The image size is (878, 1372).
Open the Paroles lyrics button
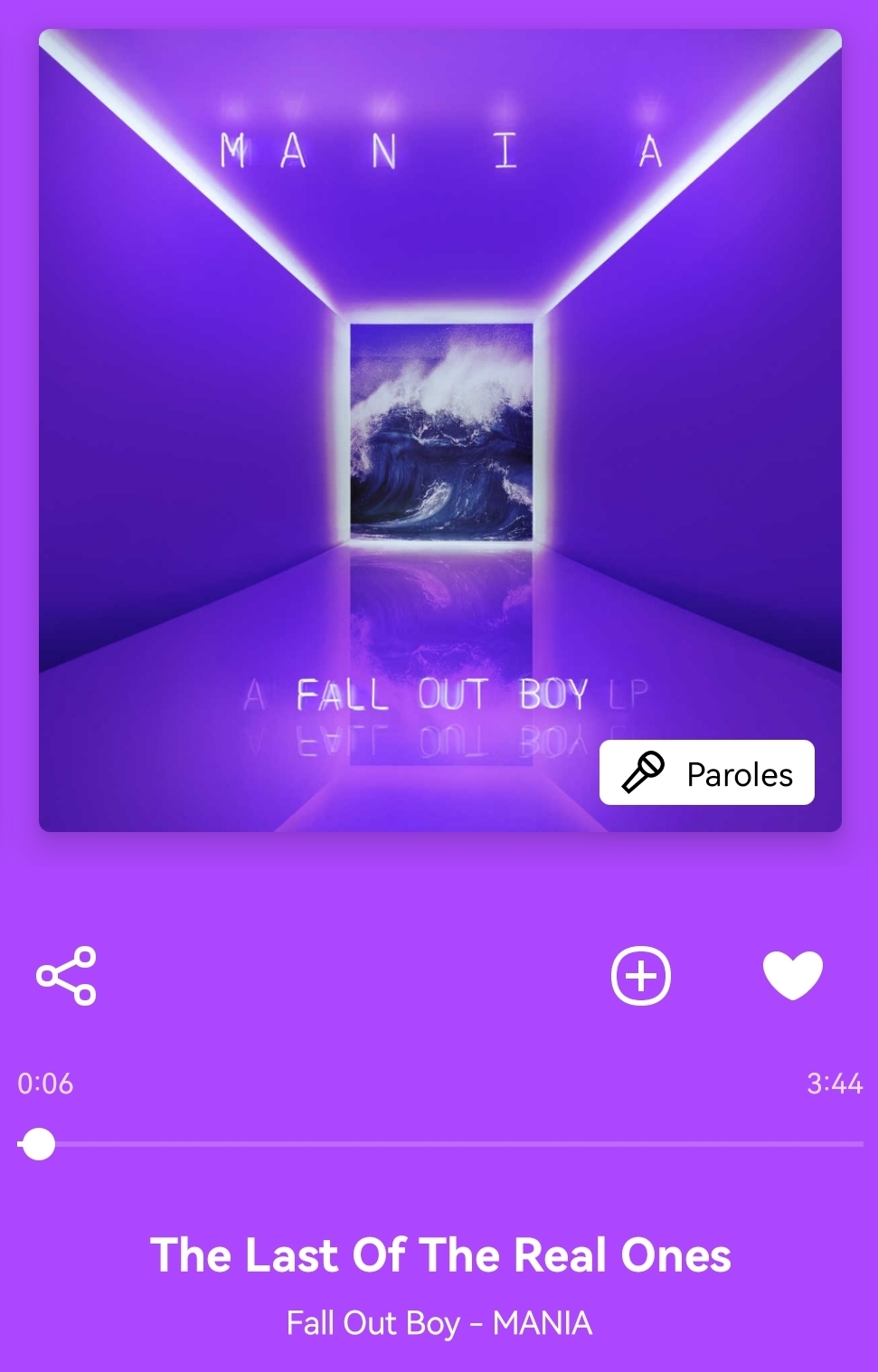[x=706, y=773]
